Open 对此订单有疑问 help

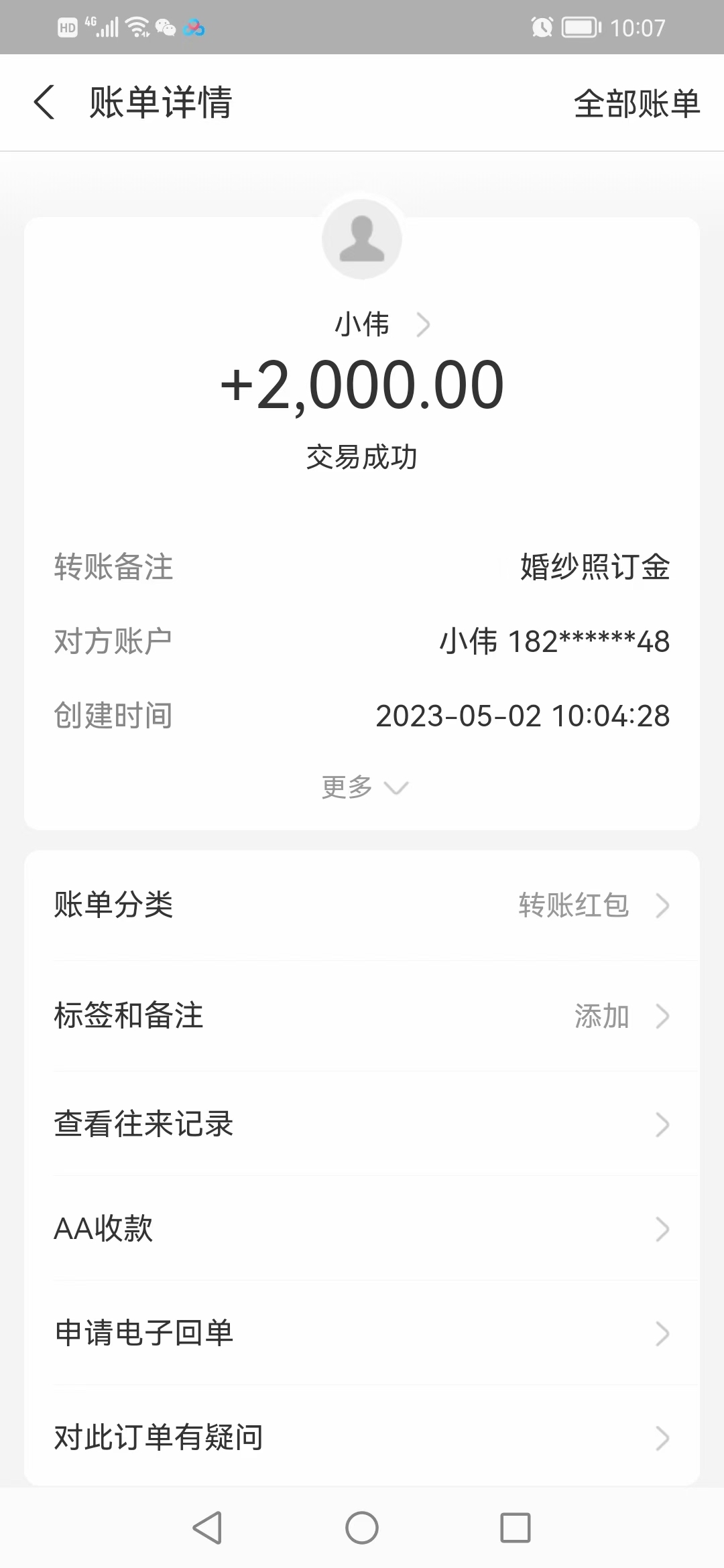pos(362,1437)
